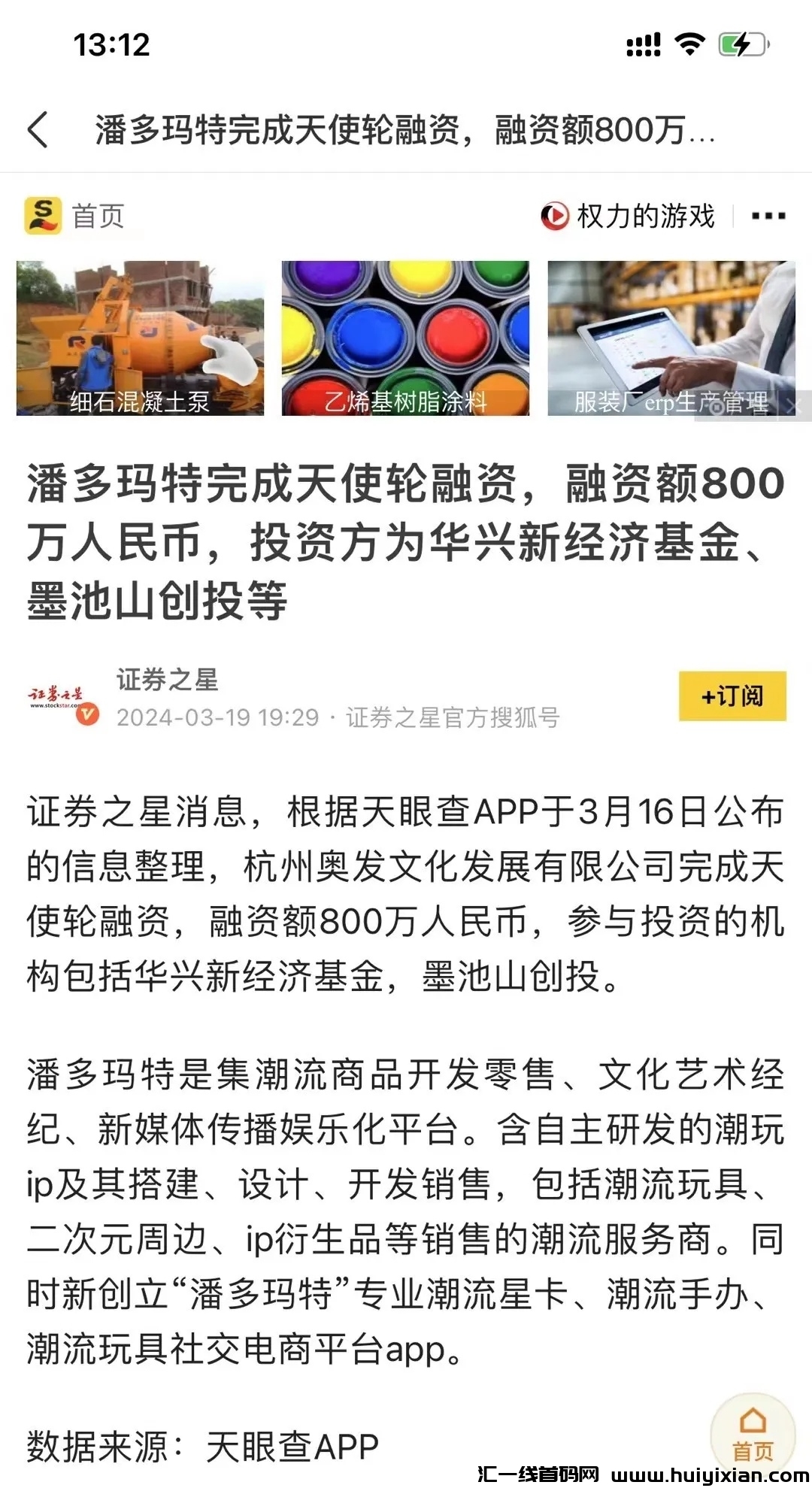The width and height of the screenshot is (812, 1488).
Task: Open the 证券之星 author profile
Action: [167, 680]
